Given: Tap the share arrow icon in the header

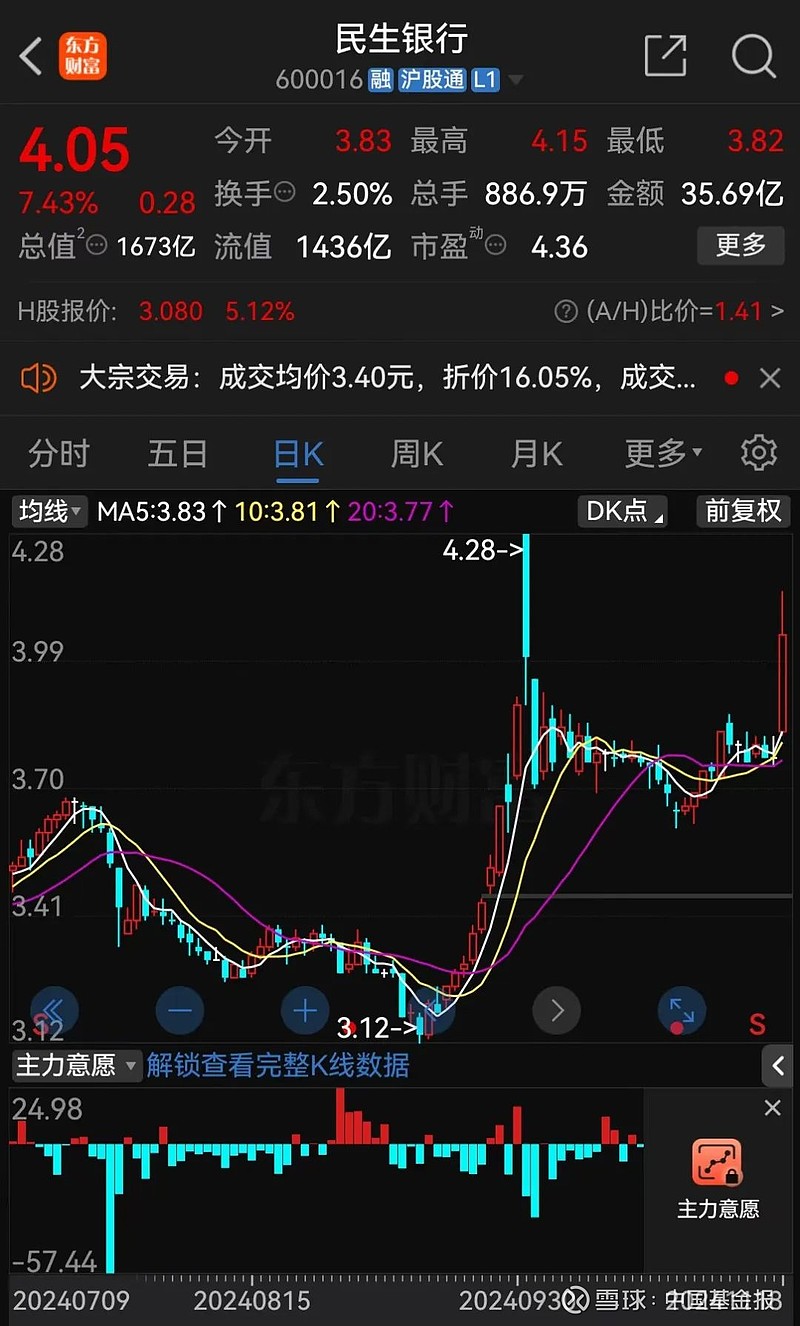Looking at the screenshot, I should click(665, 57).
